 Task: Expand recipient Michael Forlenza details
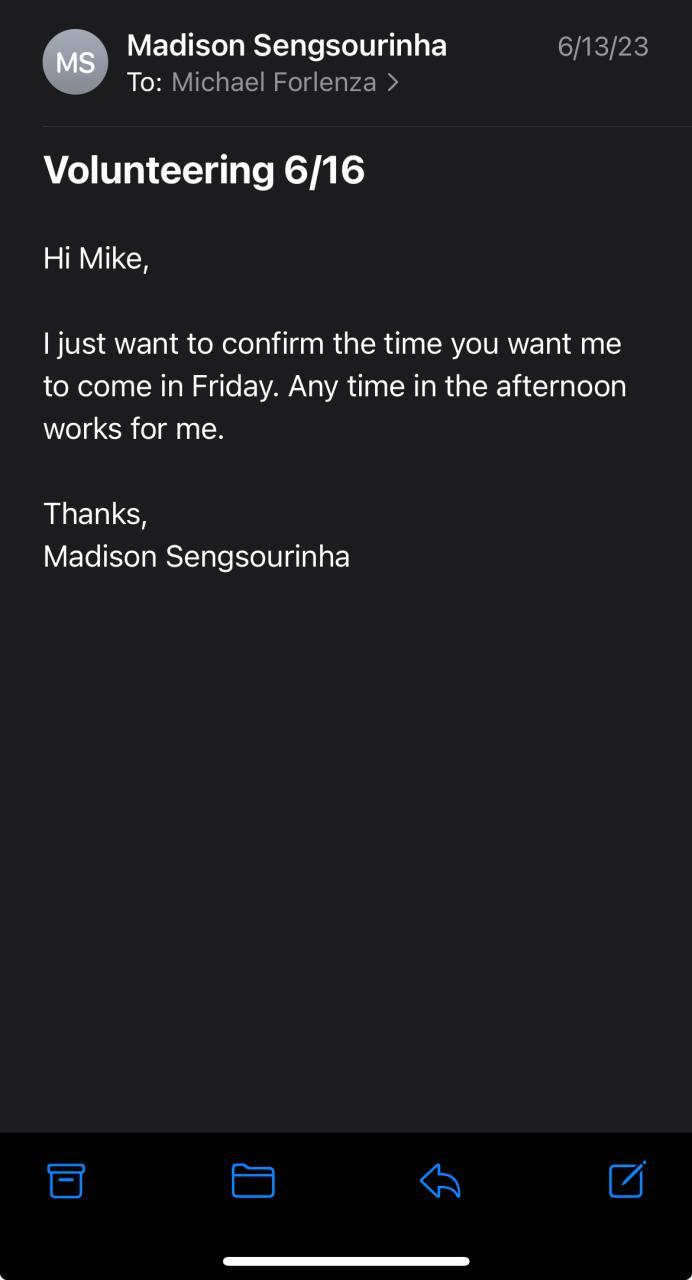click(284, 82)
